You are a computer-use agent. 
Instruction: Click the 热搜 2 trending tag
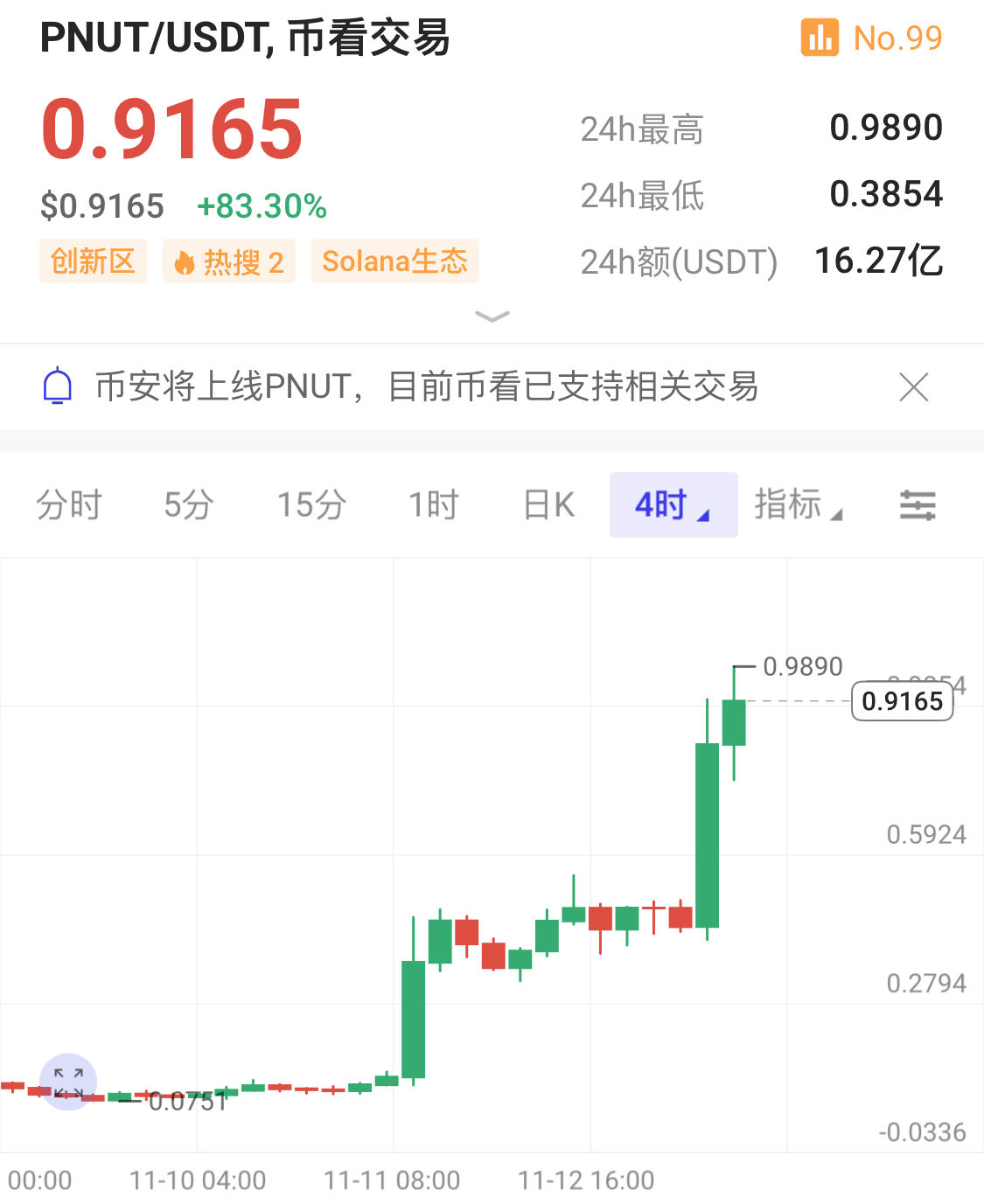[x=228, y=261]
